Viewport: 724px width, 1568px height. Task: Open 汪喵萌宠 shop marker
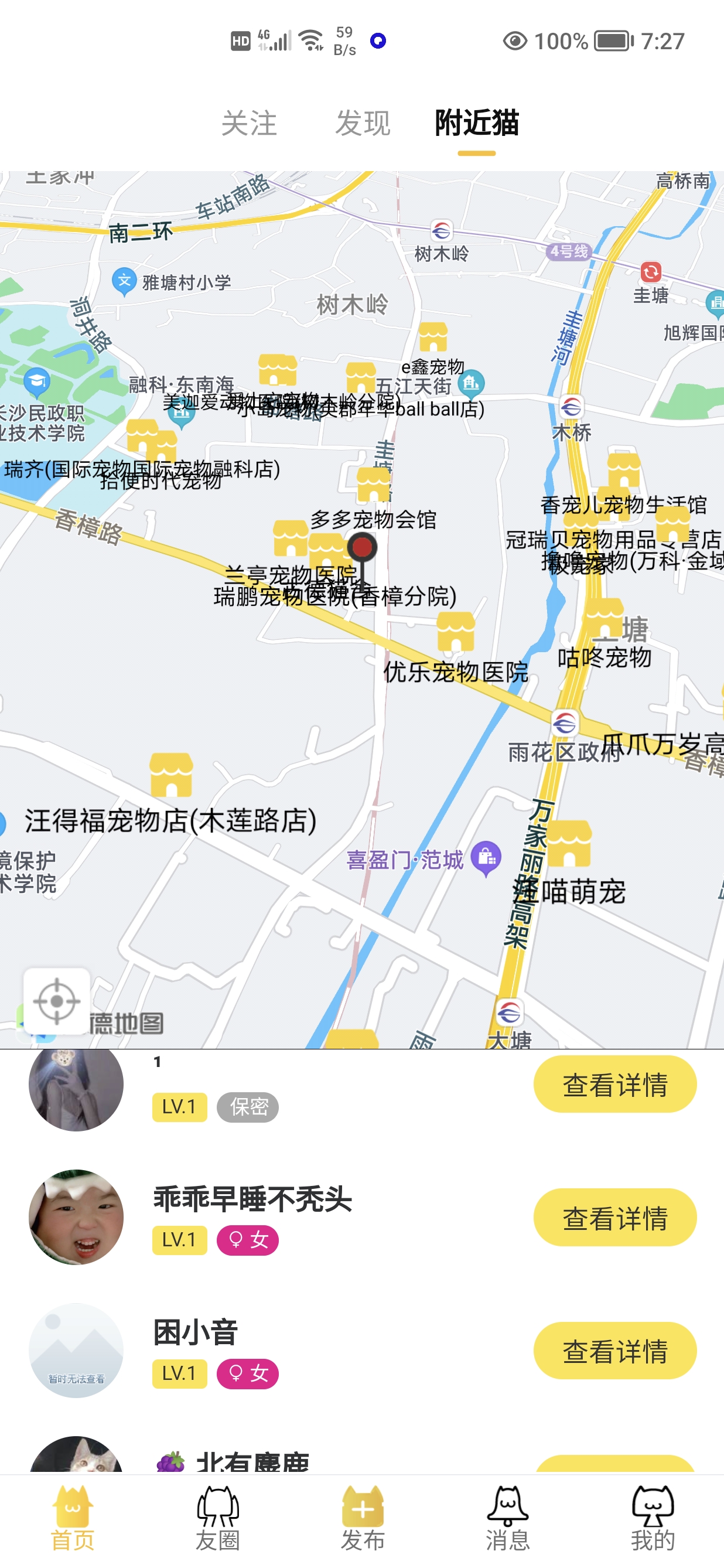coord(569,844)
